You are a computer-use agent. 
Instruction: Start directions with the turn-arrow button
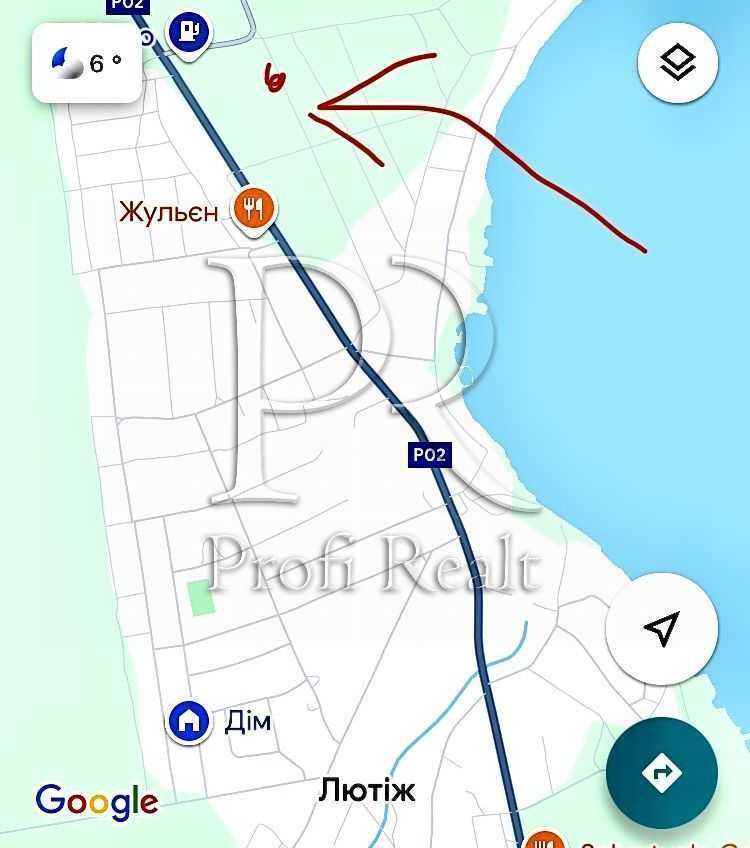pyautogui.click(x=661, y=772)
